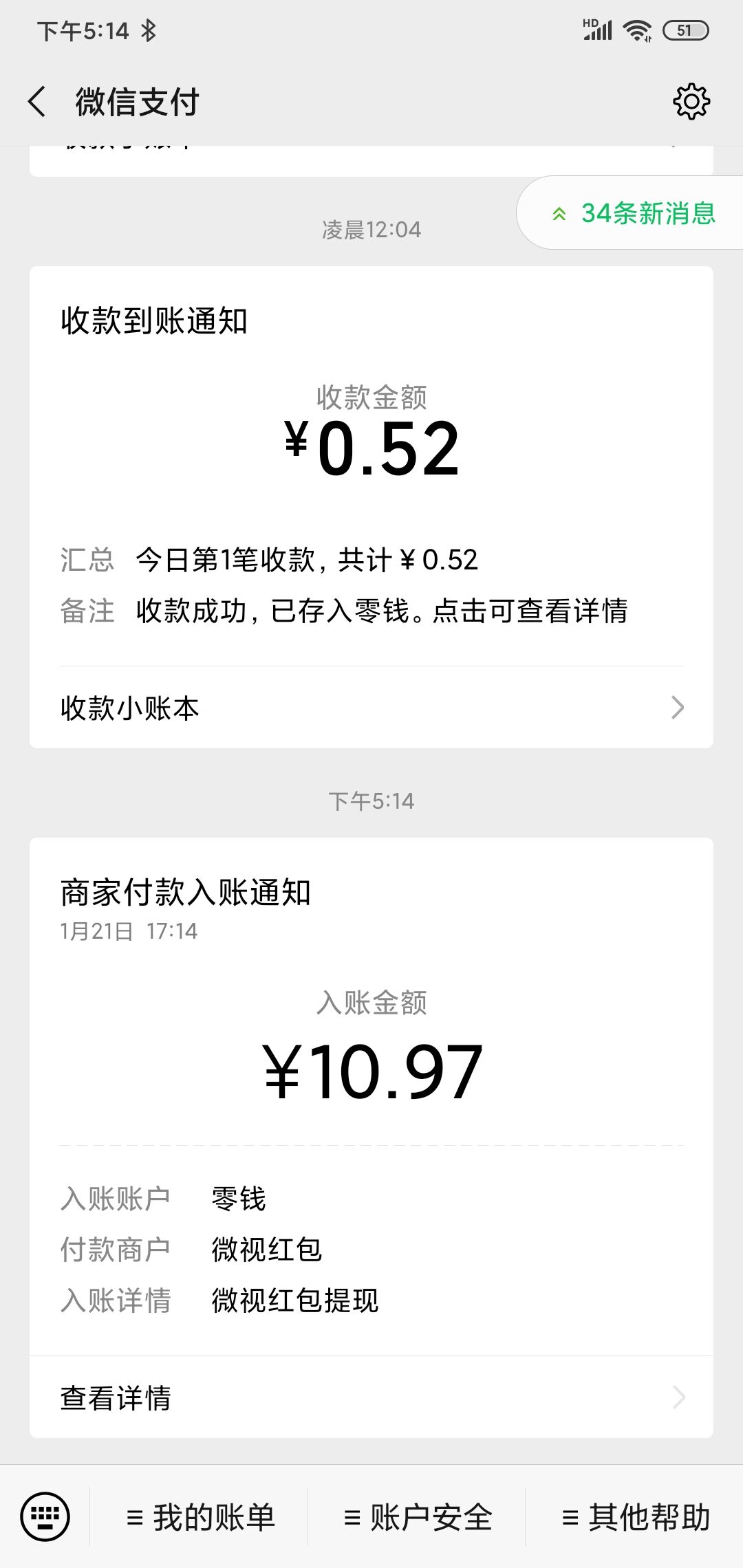Open the ¥0.52 收款到账通知 card
The width and height of the screenshot is (743, 1568).
click(371, 466)
